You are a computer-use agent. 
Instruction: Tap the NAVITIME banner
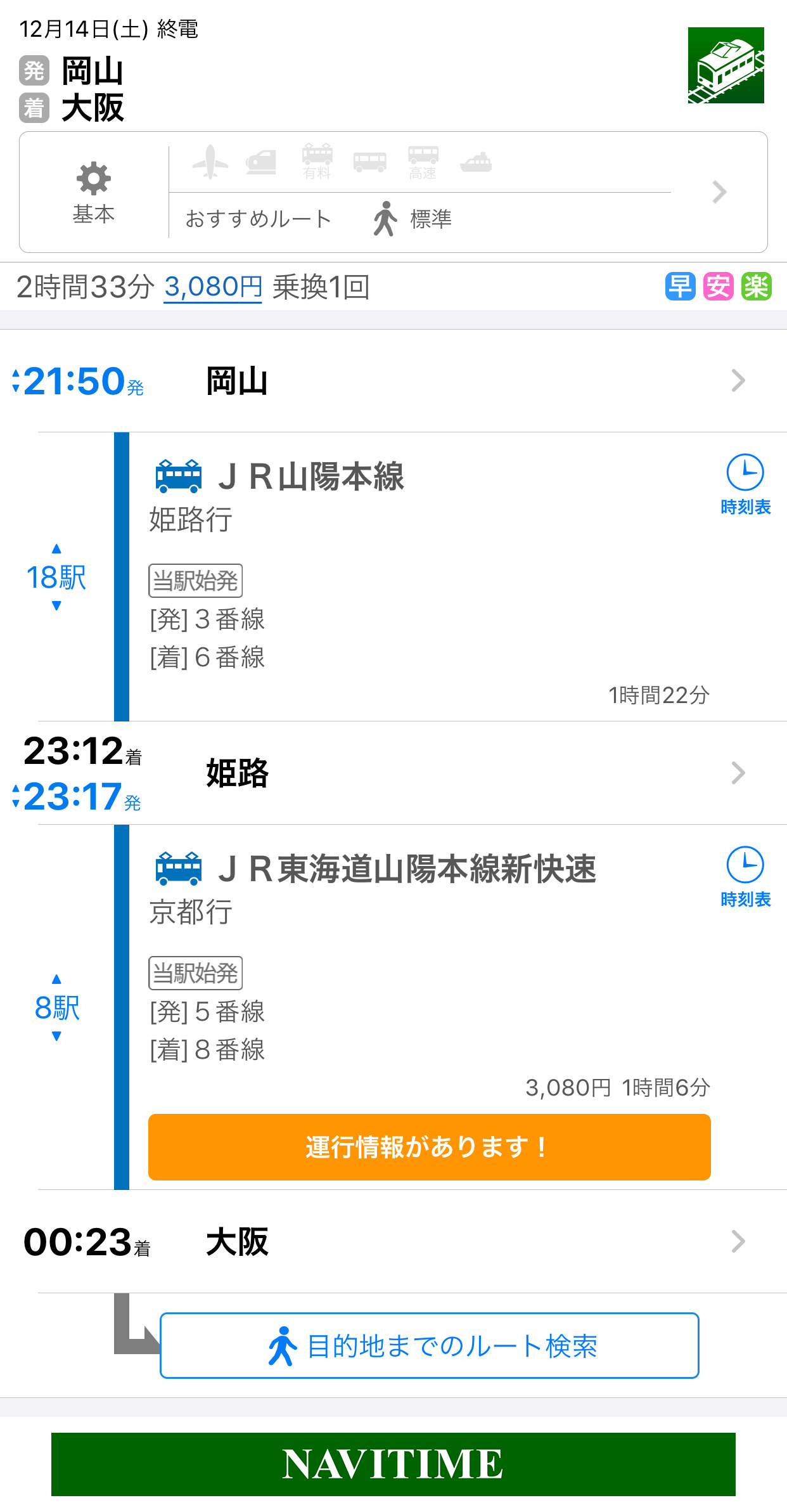tap(393, 1464)
